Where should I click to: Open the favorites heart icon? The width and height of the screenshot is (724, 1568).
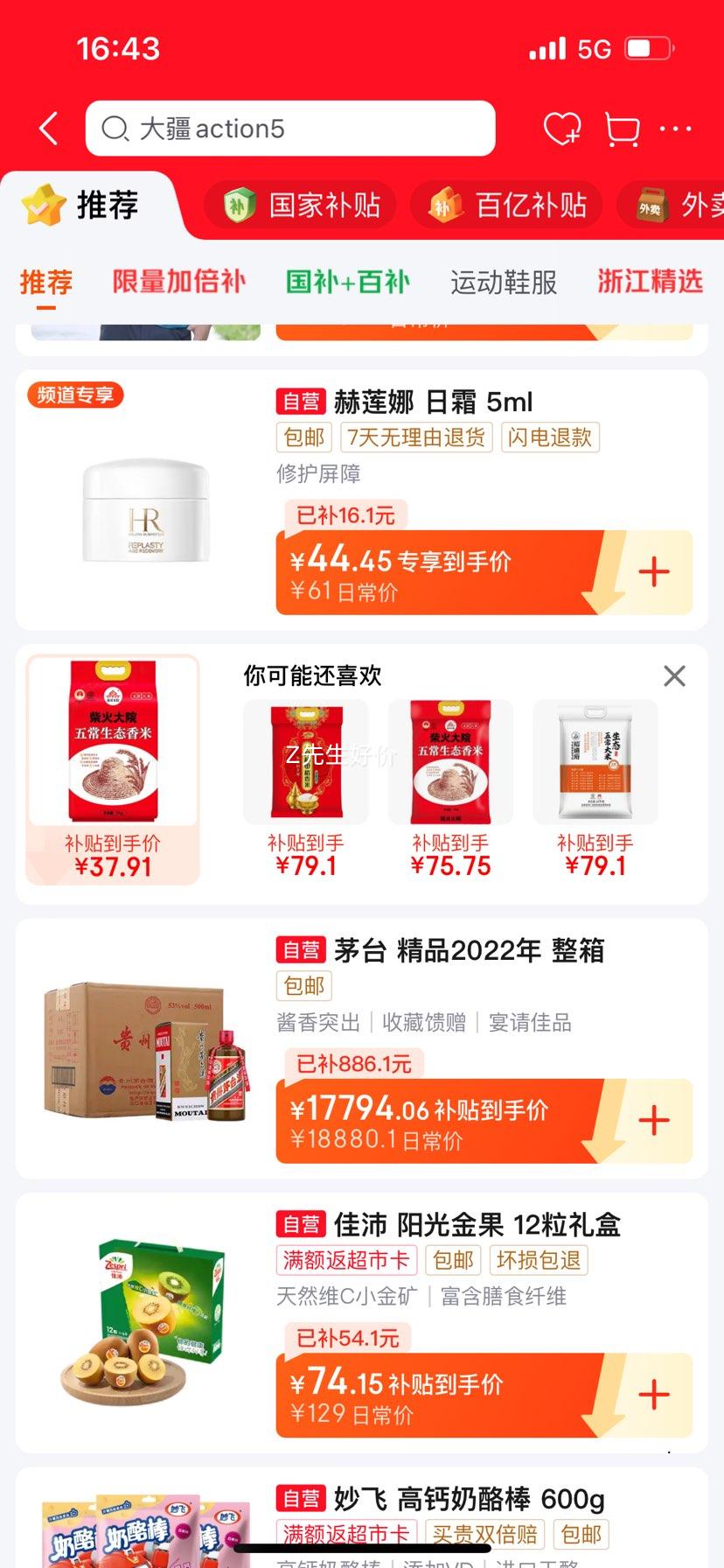563,128
